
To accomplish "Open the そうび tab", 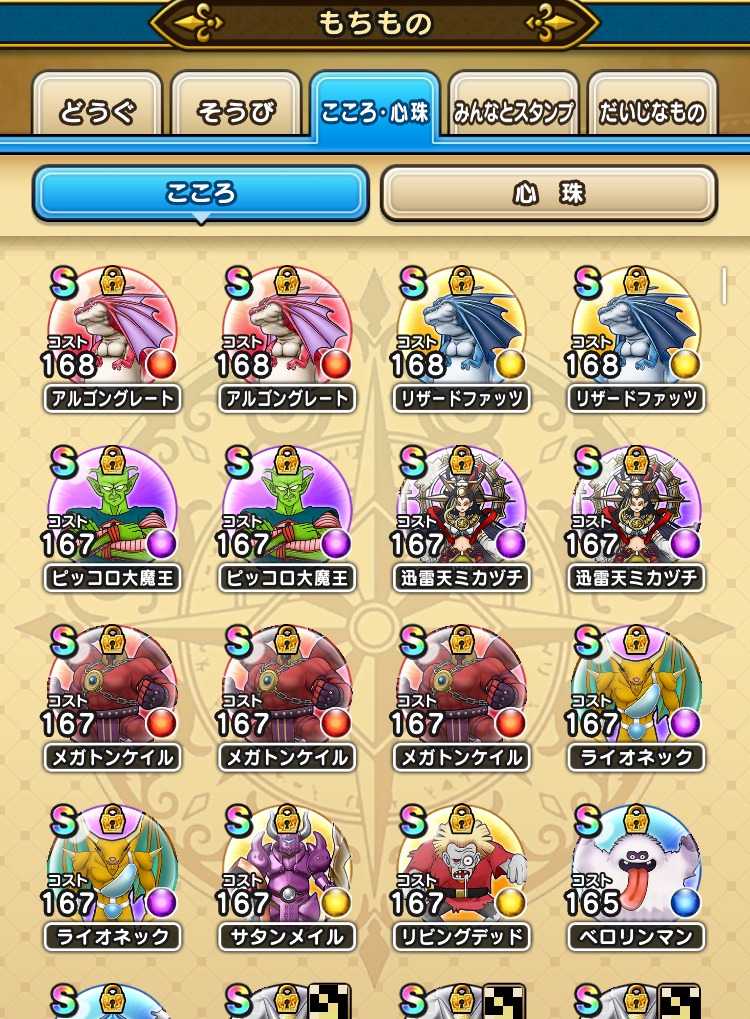I will pyautogui.click(x=236, y=110).
